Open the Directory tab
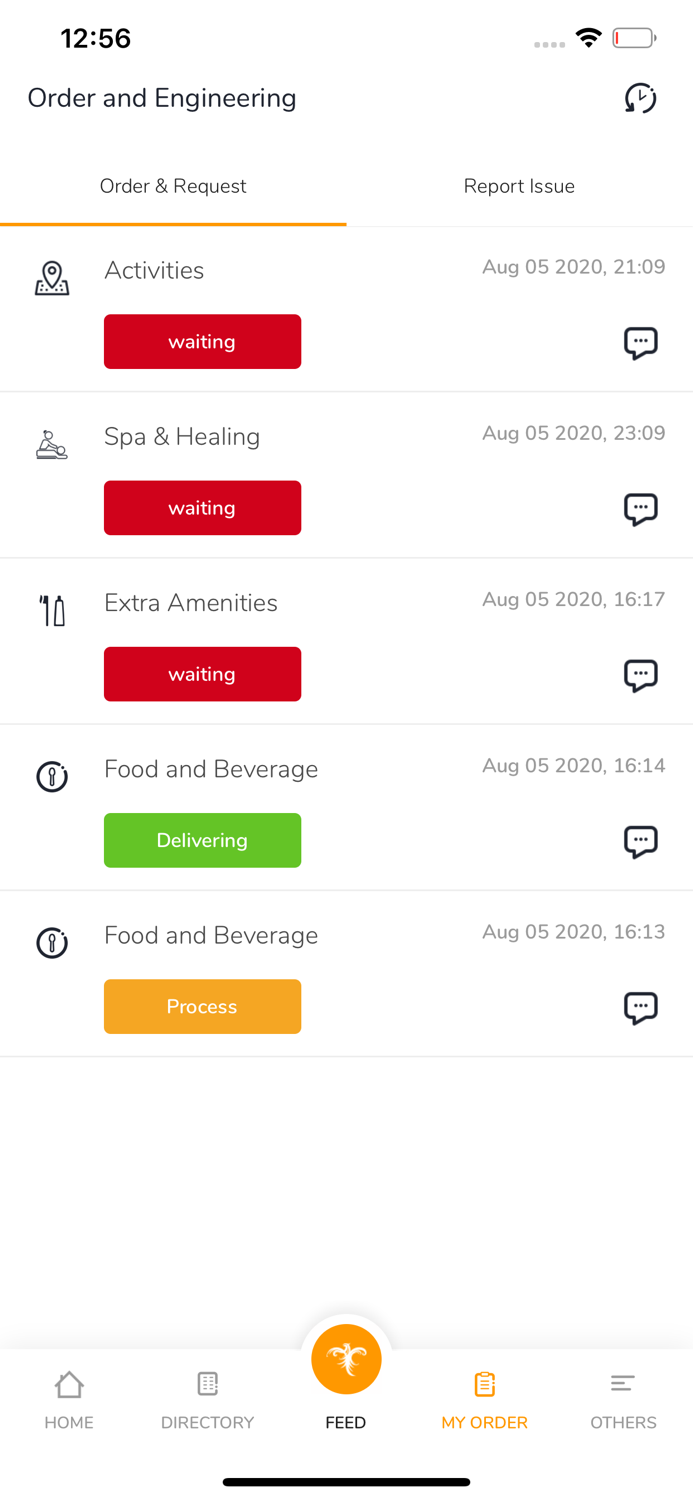 tap(207, 1400)
